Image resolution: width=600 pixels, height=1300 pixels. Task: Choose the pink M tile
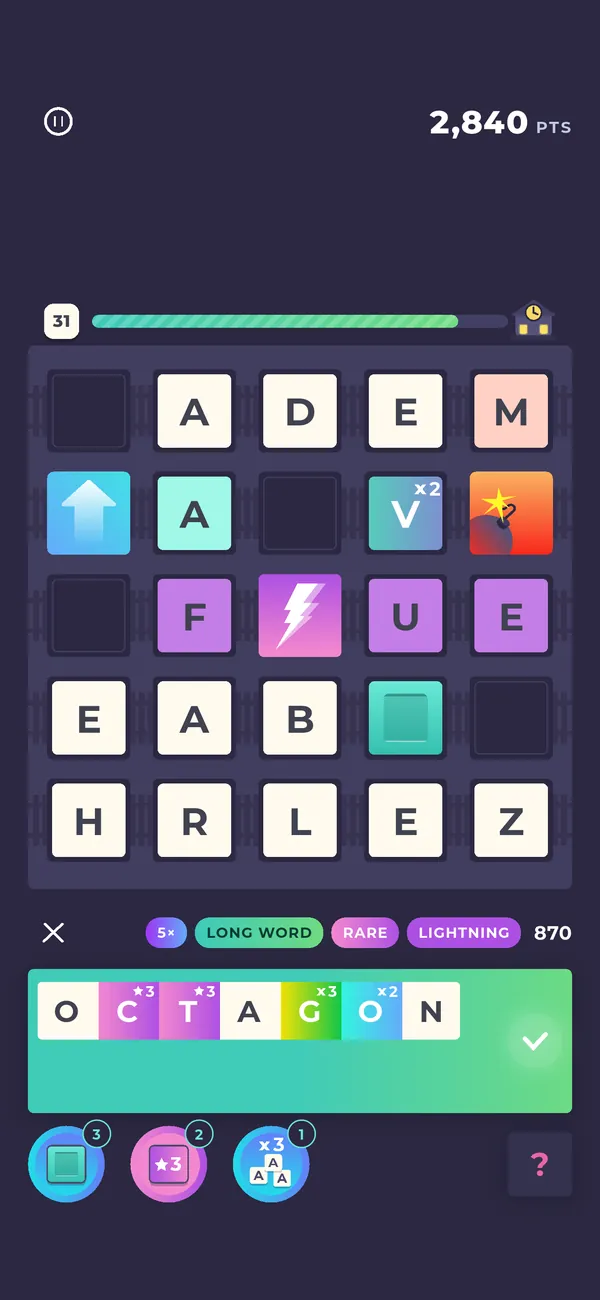click(511, 411)
